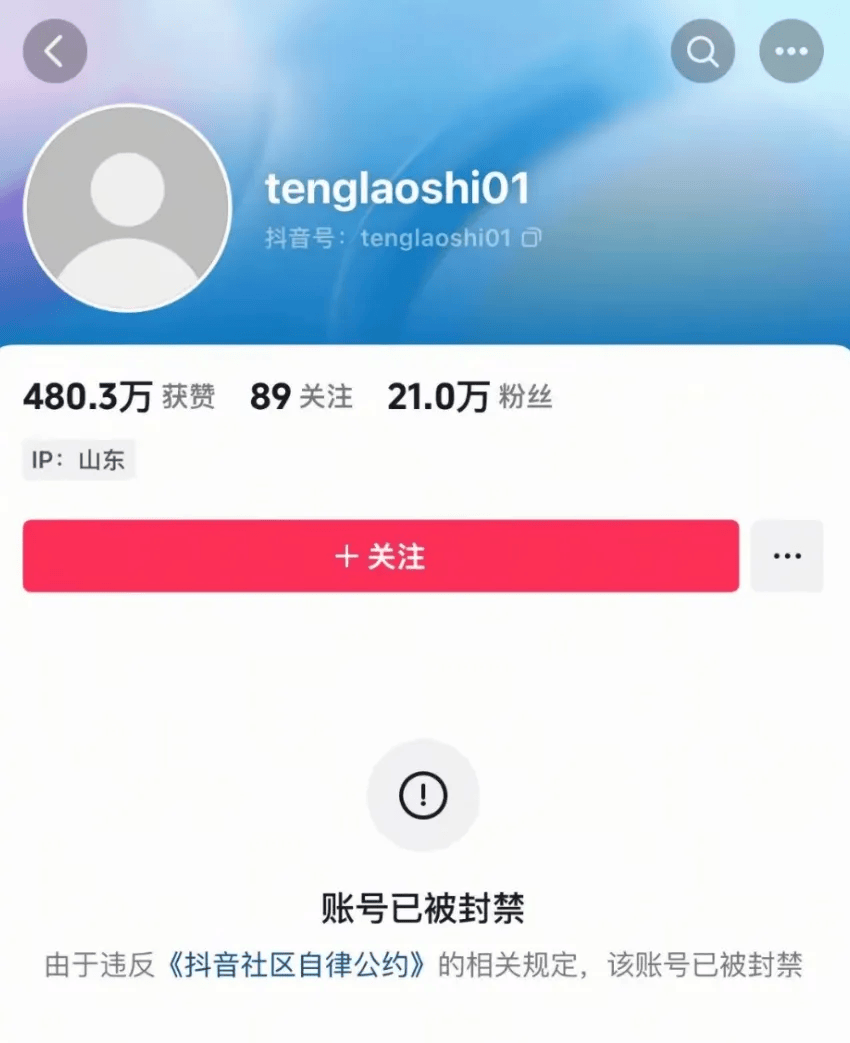Open search on this profile
Image resolution: width=850 pixels, height=1043 pixels.
pyautogui.click(x=702, y=51)
